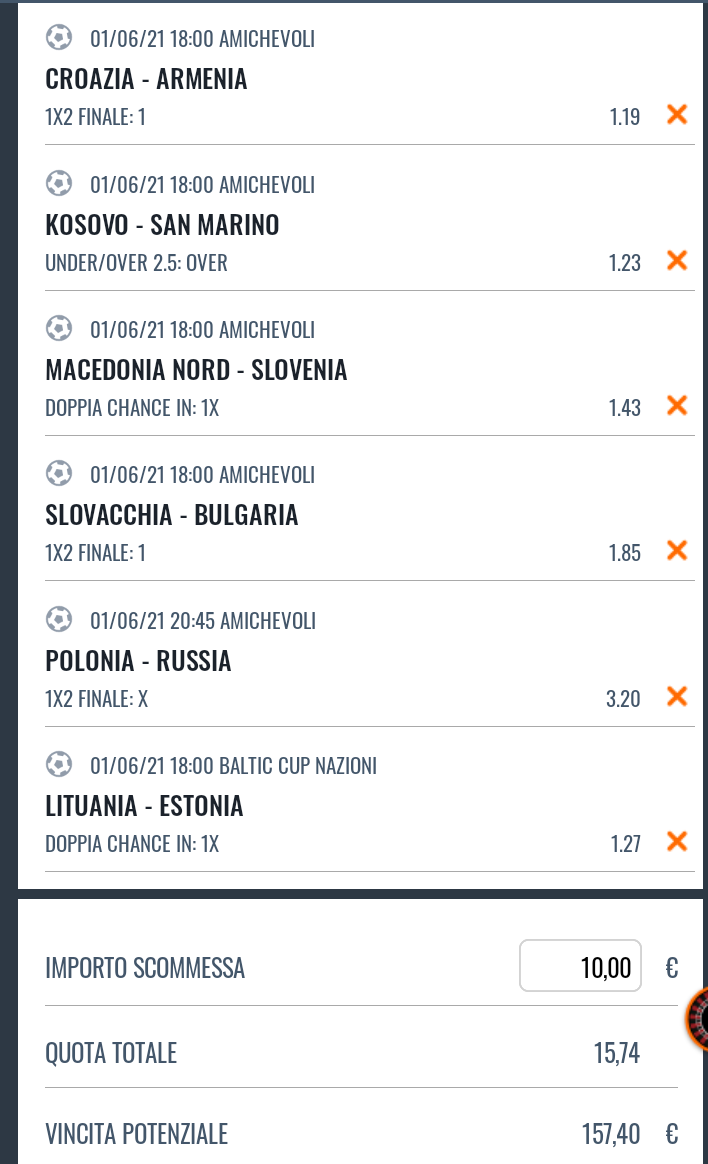Remove Lituania - Estonia bet from slip
Image resolution: width=708 pixels, height=1164 pixels.
pyautogui.click(x=677, y=842)
